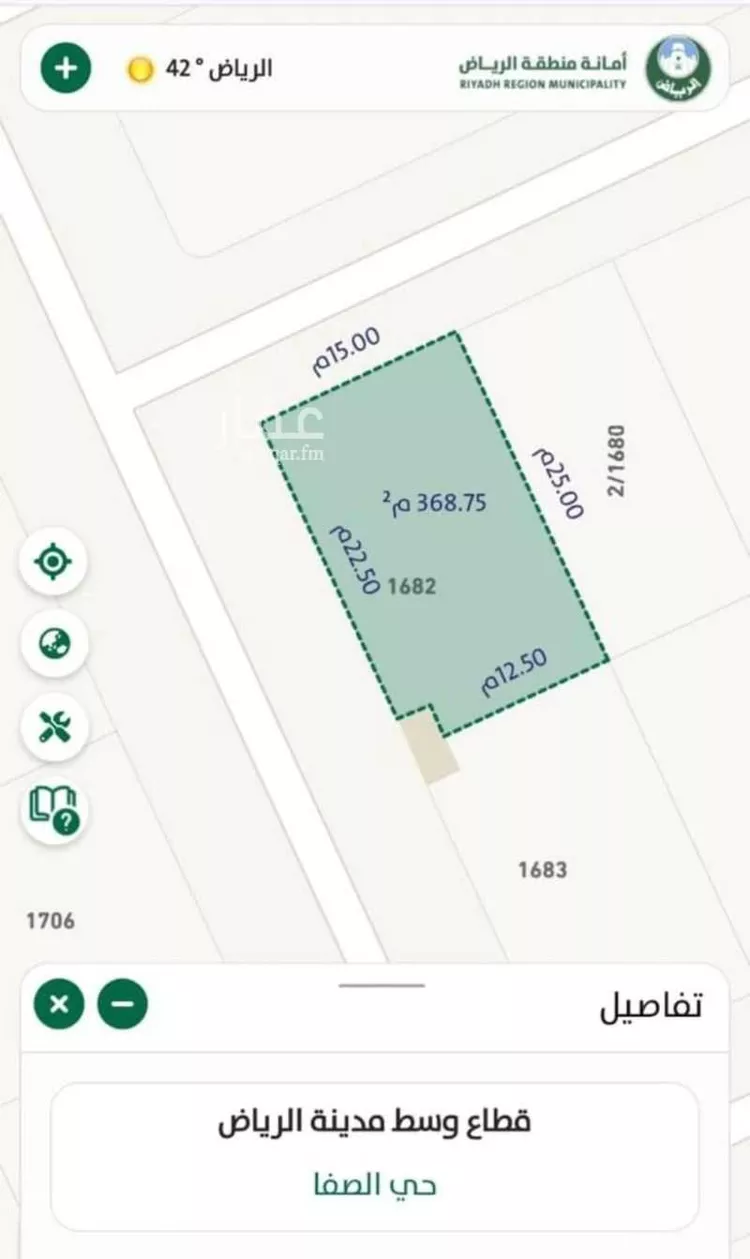Close the details panel
The image size is (750, 1259).
[59, 1003]
